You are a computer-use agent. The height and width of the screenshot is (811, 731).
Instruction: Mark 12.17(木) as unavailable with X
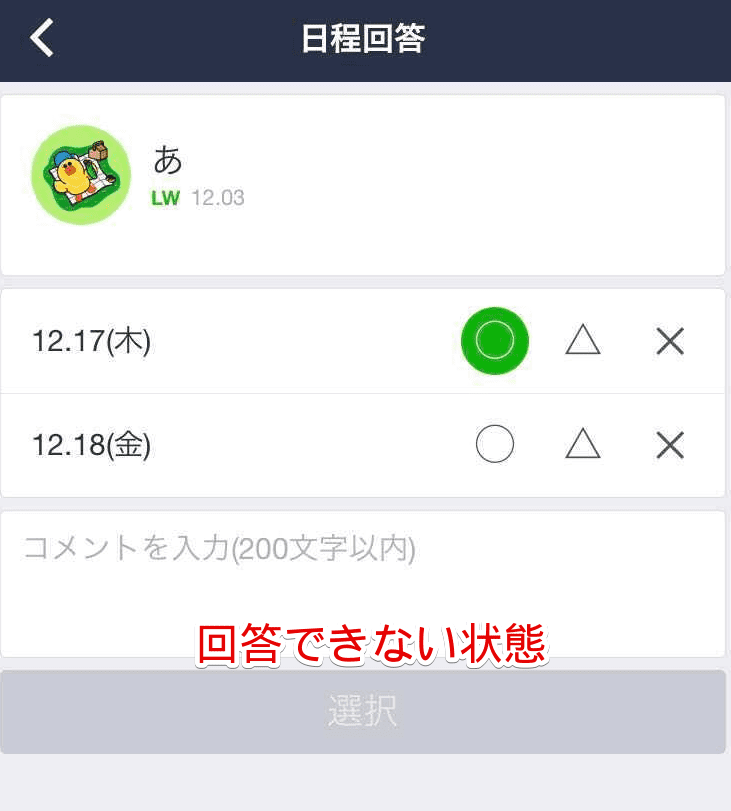669,341
